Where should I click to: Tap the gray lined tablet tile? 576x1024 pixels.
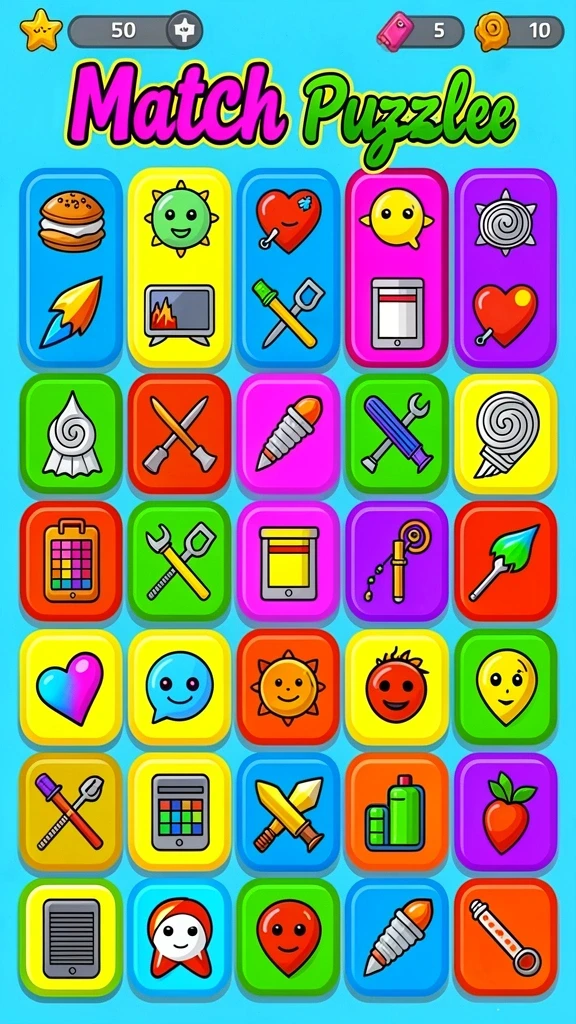[71, 938]
